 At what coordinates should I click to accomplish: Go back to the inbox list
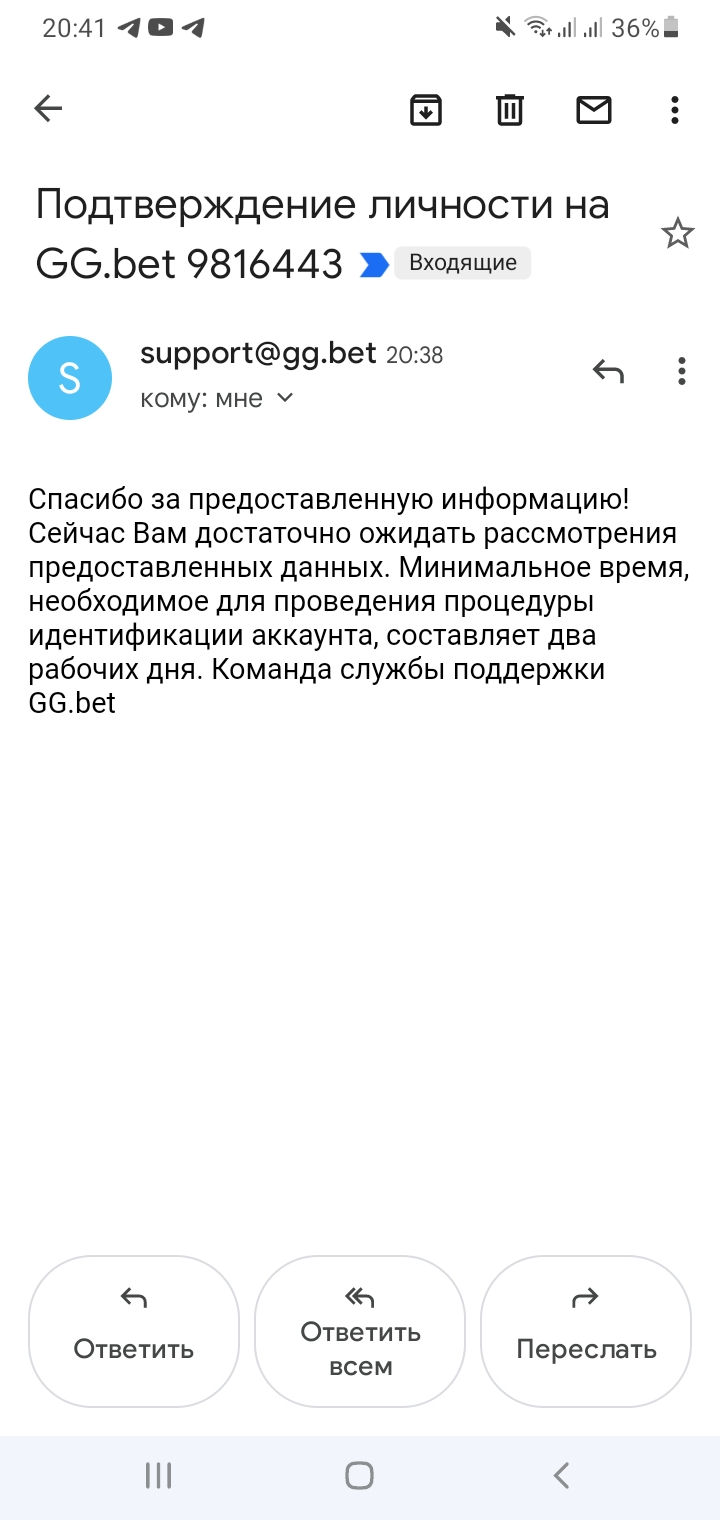(48, 109)
